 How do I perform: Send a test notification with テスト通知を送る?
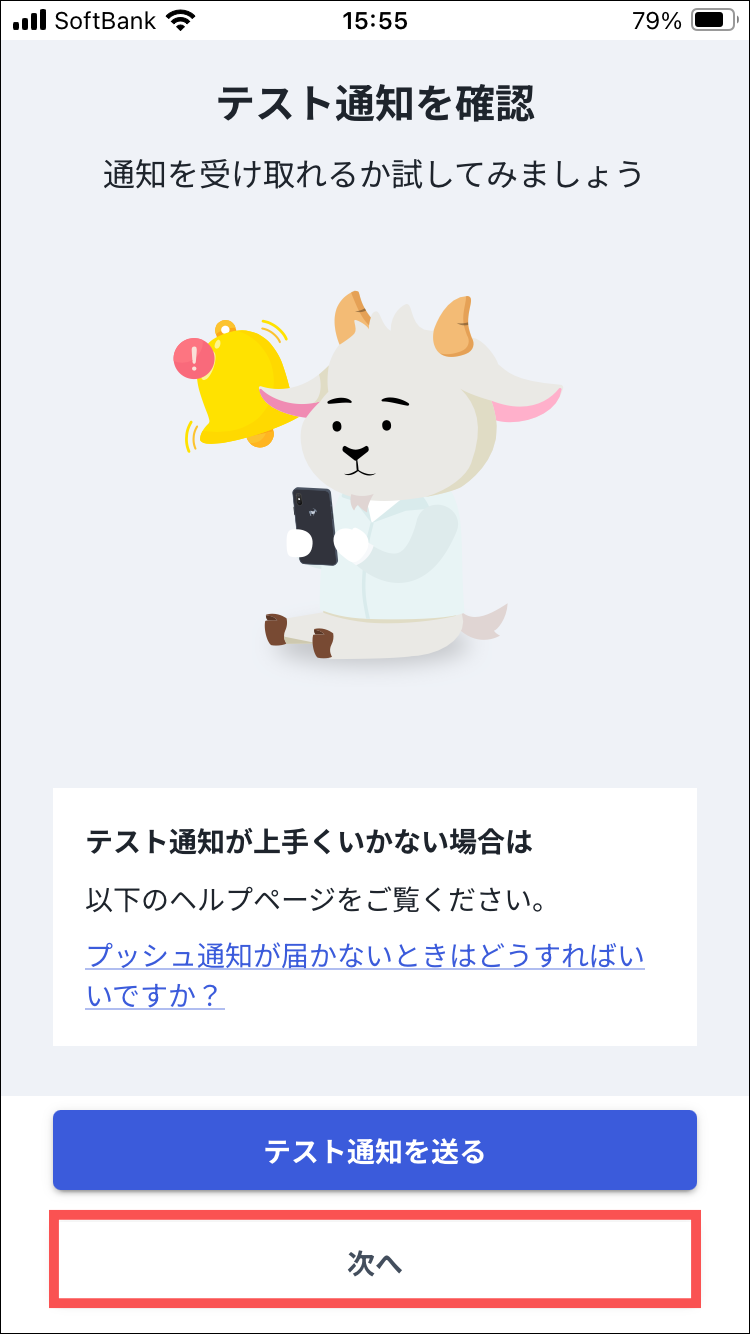tap(374, 1151)
